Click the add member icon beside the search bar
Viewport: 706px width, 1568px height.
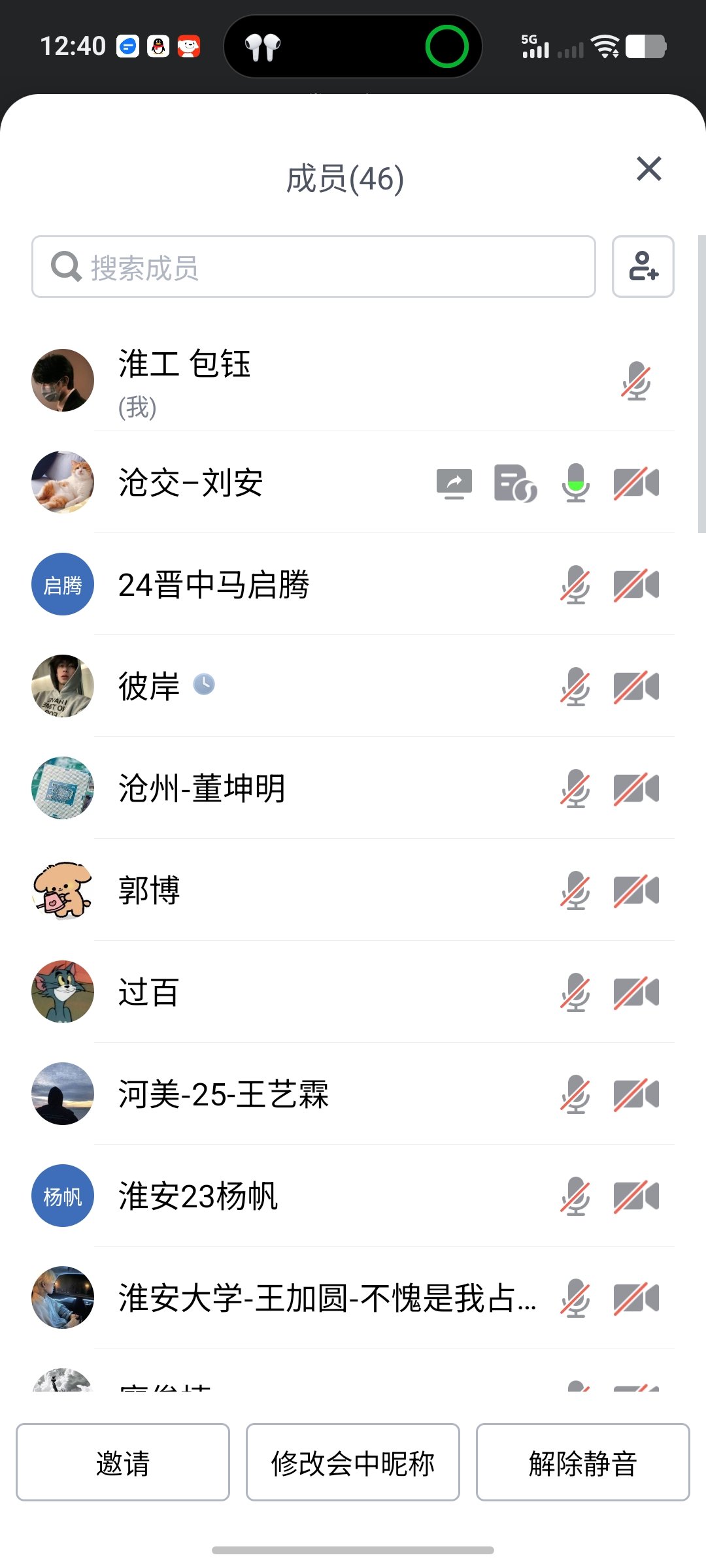coord(643,267)
